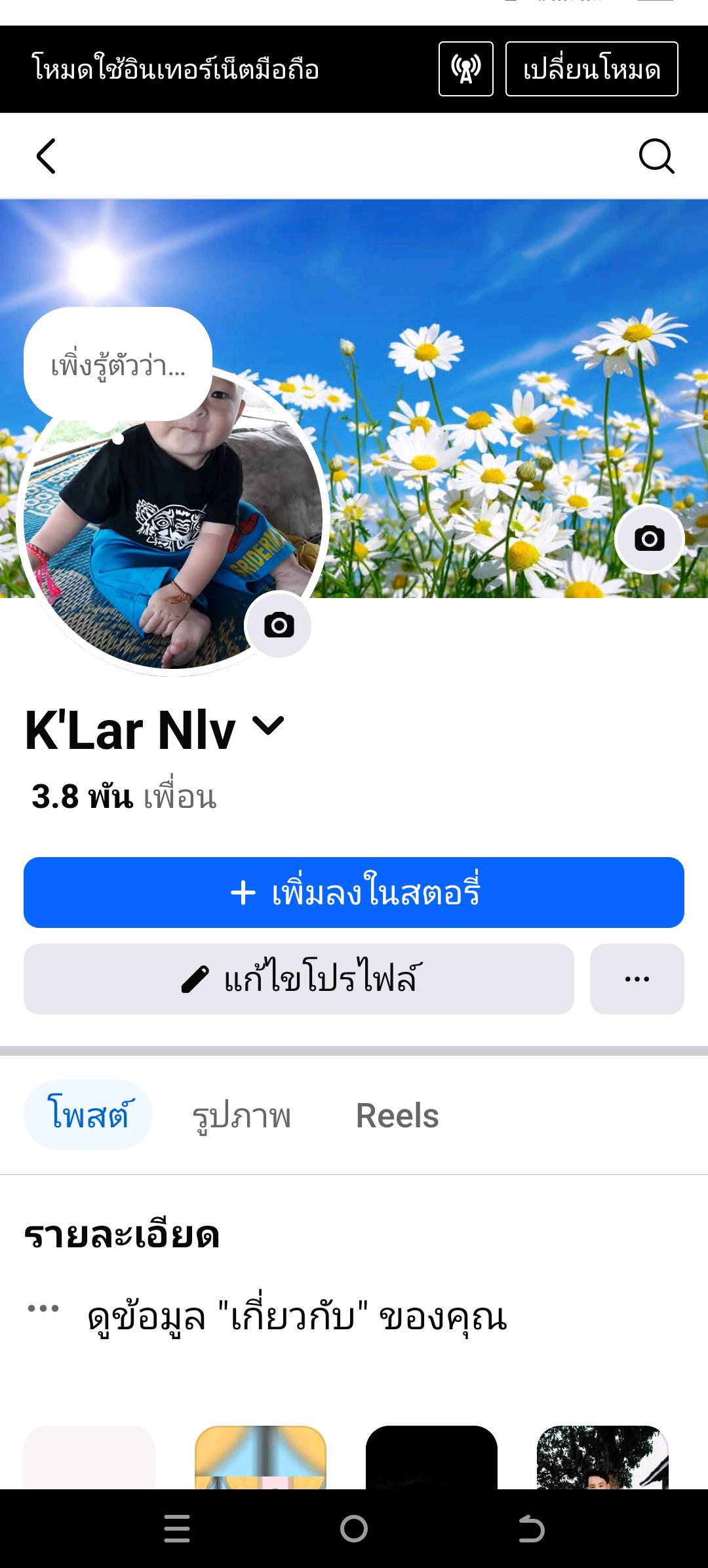Switch to the Reels tab
Viewport: 708px width, 1568px height.
click(x=397, y=1115)
